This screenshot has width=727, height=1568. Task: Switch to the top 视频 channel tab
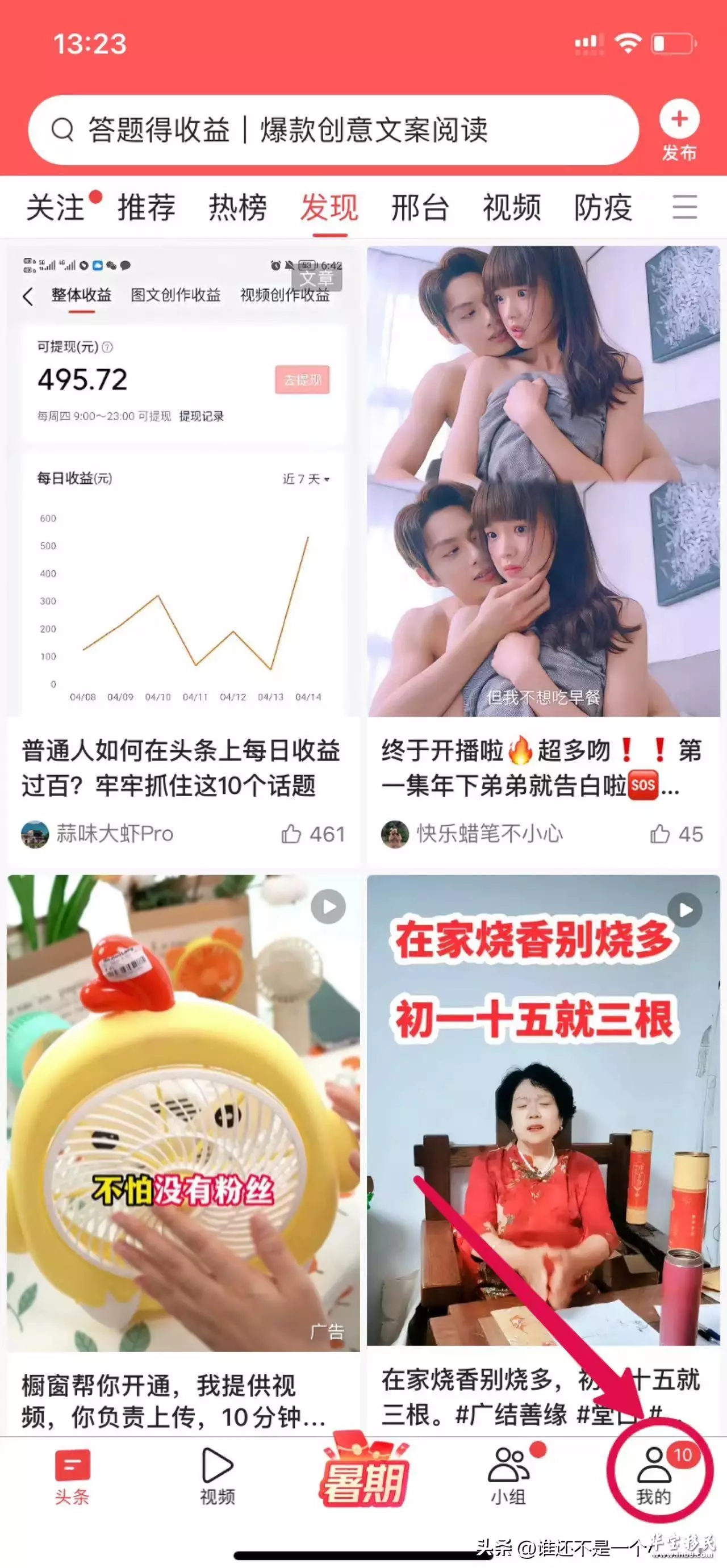pos(512,207)
